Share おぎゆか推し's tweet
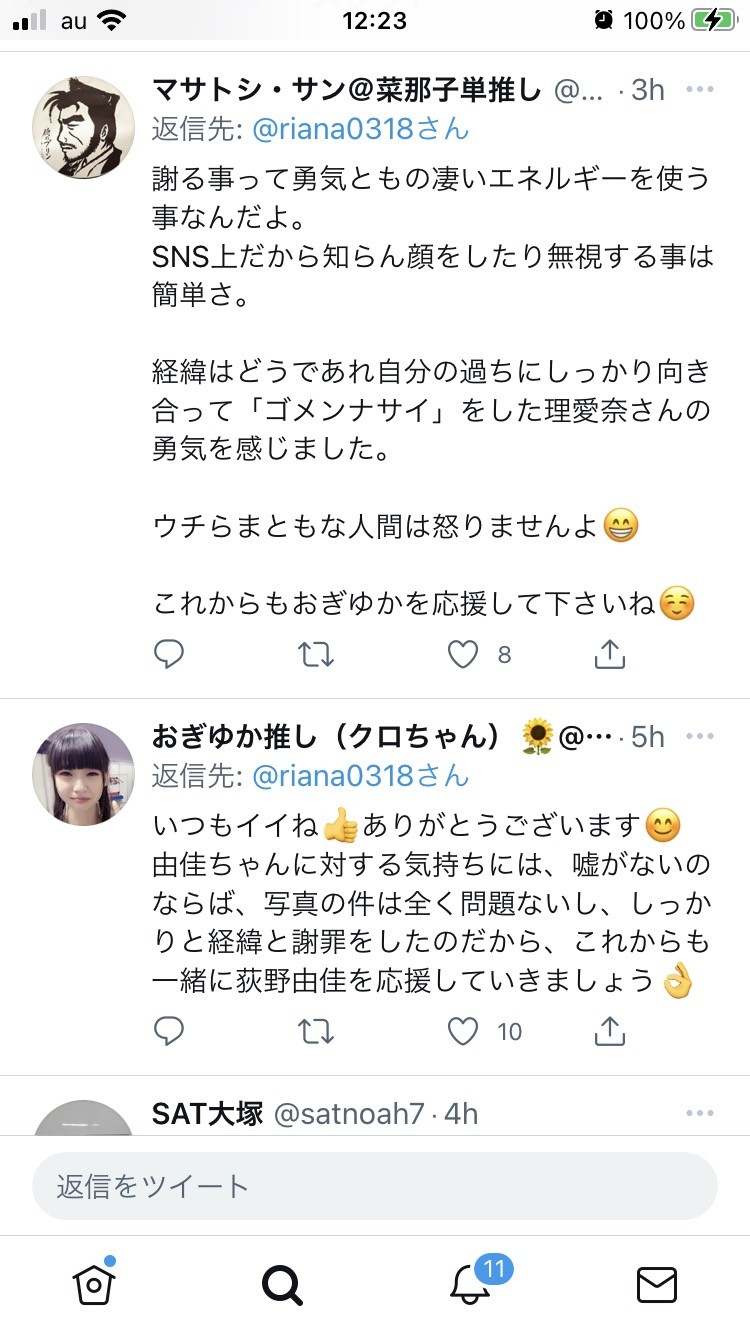750x1334 pixels. pos(609,1031)
